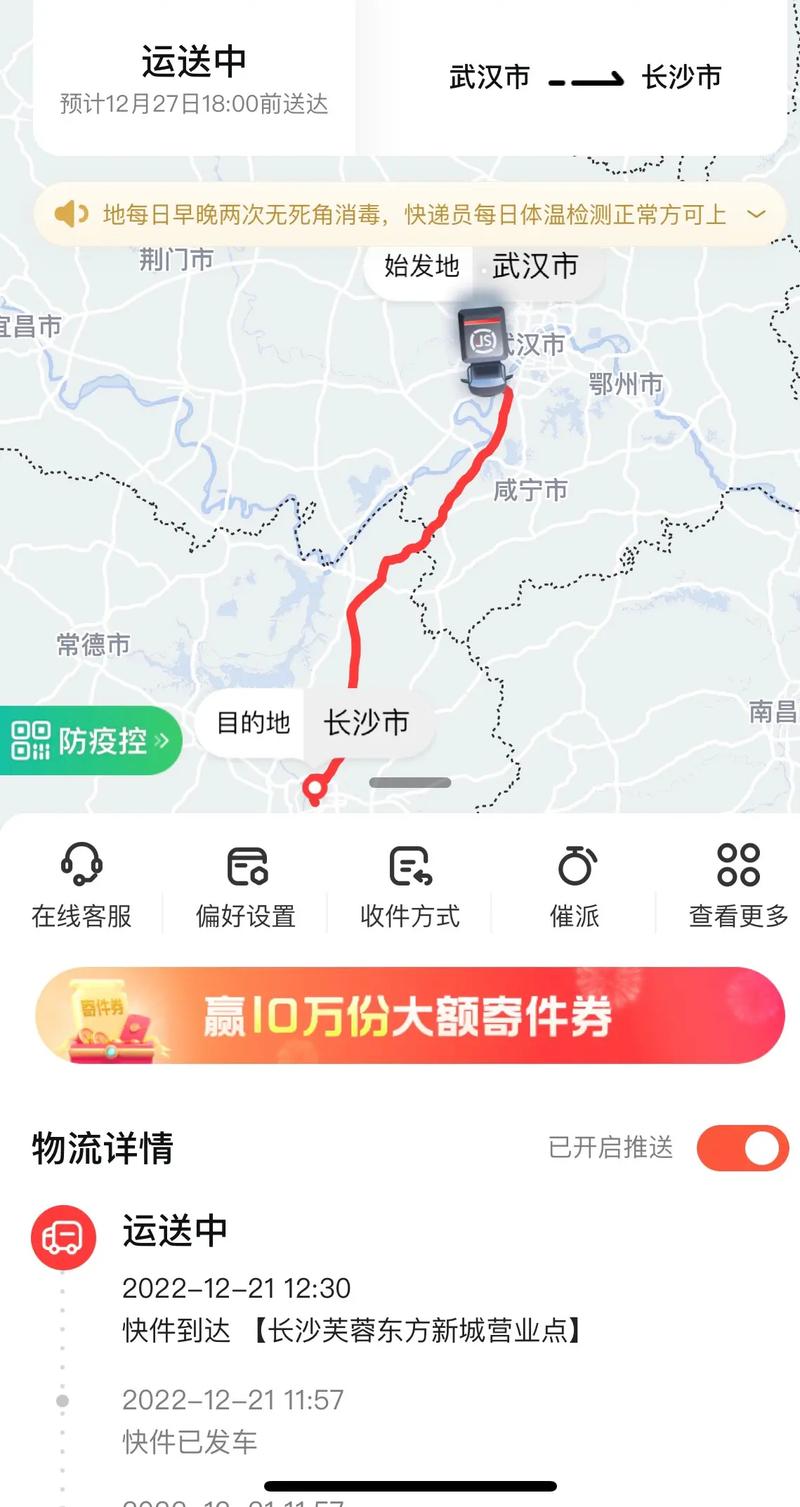This screenshot has height=1507, width=800.
Task: Expand the disinfection notice banner
Action: coord(755,214)
